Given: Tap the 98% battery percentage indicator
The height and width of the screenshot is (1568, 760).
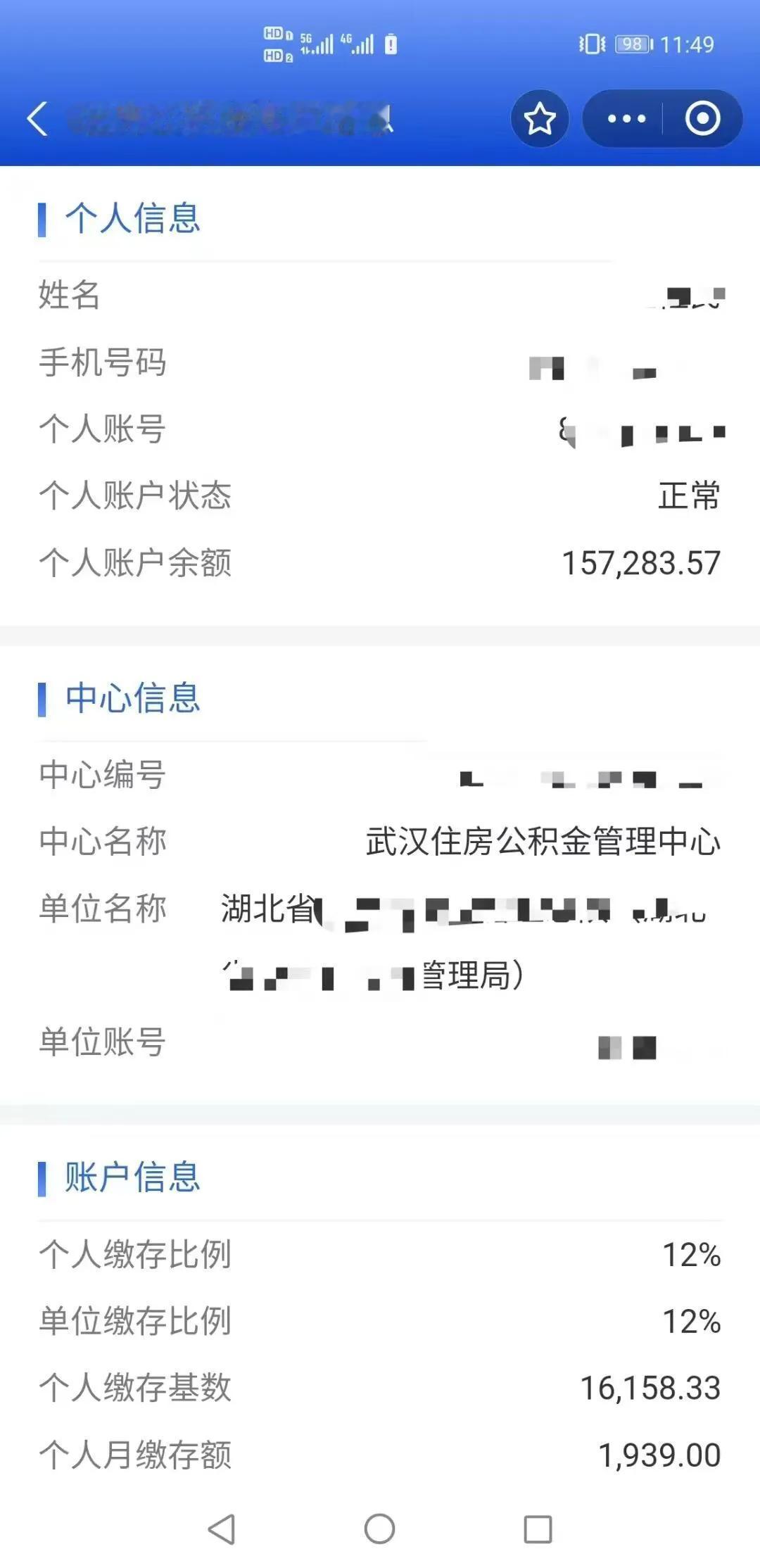Looking at the screenshot, I should 631,44.
